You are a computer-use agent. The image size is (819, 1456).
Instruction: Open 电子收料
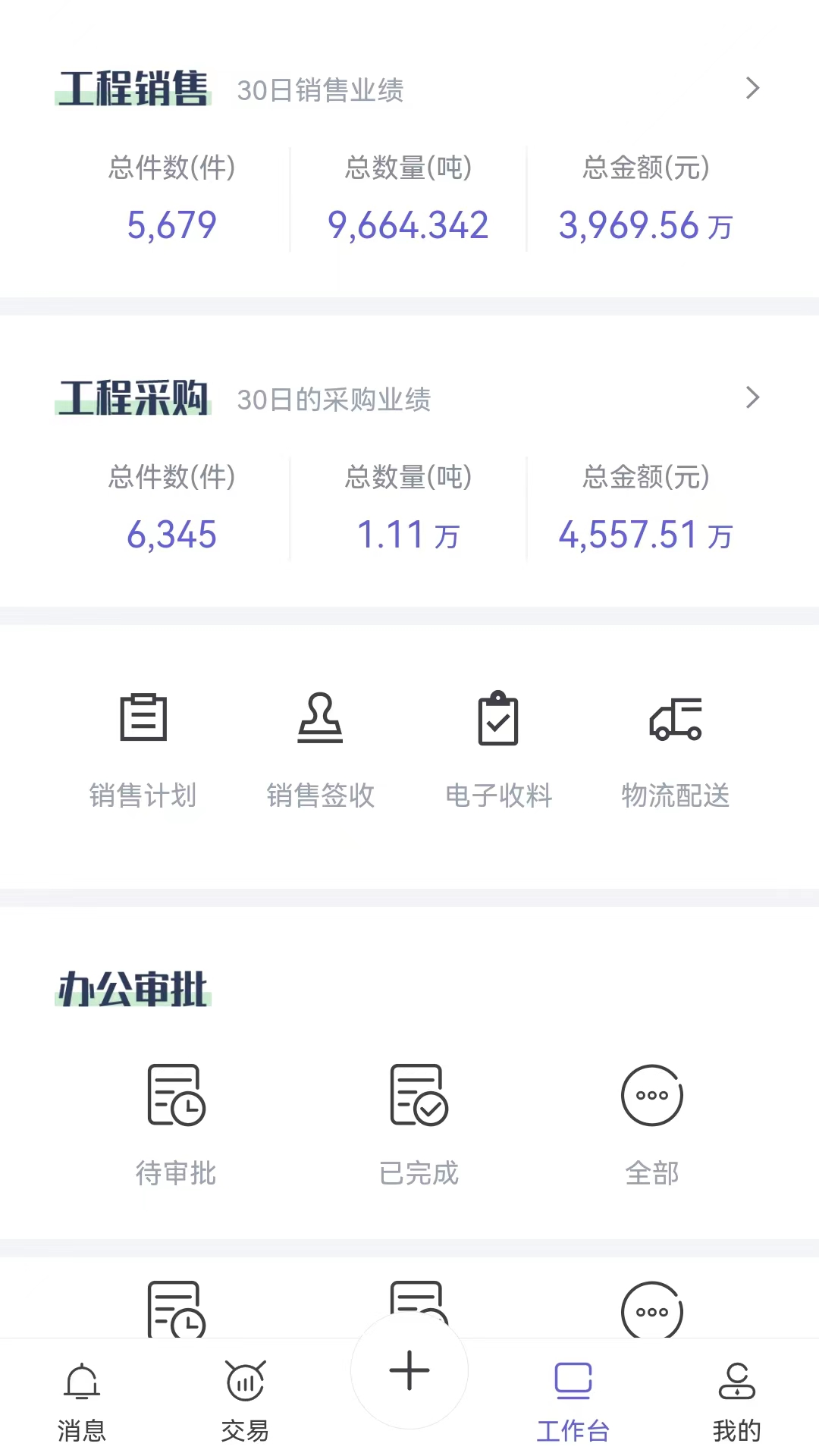(498, 748)
